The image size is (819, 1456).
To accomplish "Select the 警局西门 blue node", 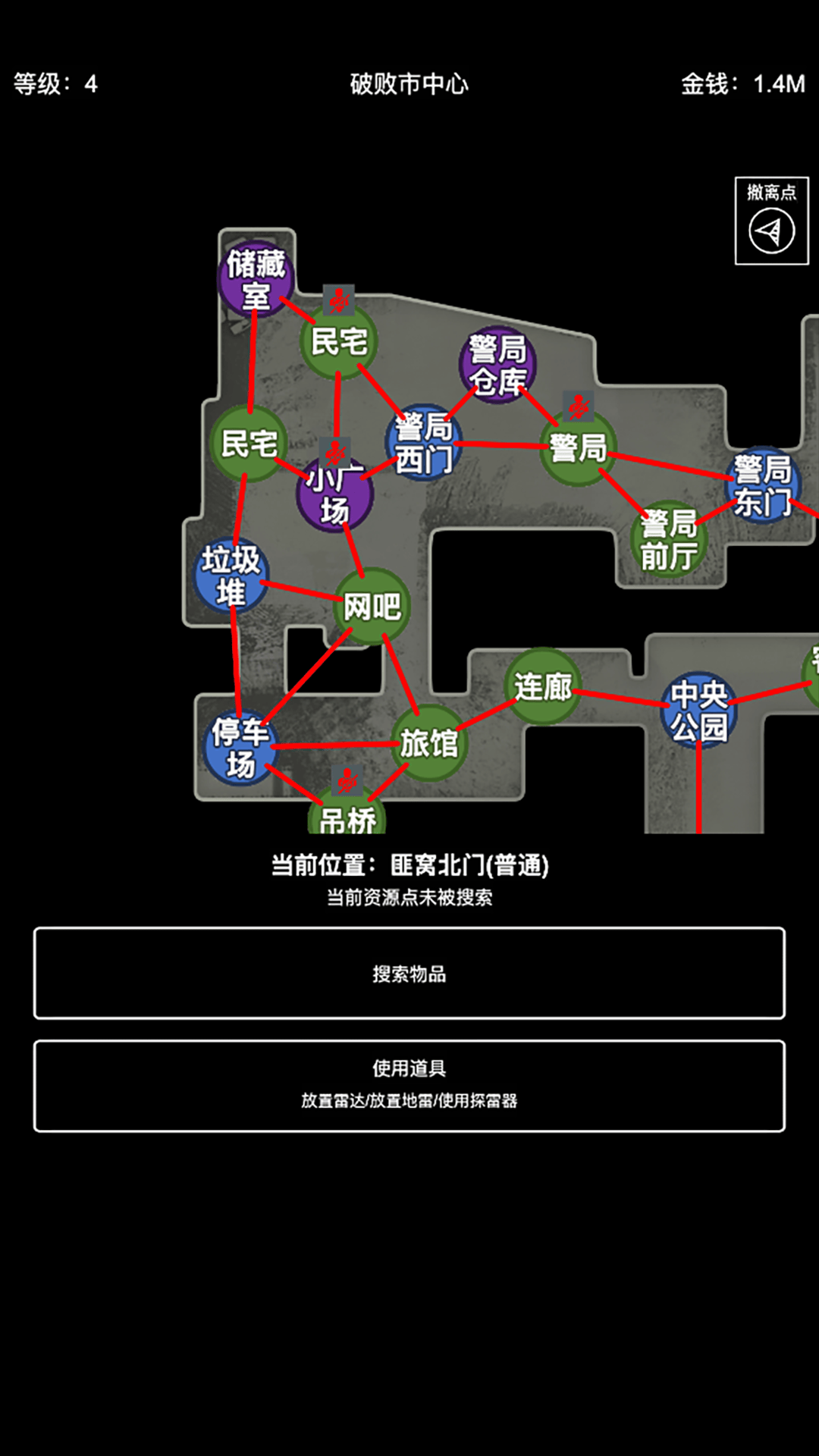I will 423,444.
